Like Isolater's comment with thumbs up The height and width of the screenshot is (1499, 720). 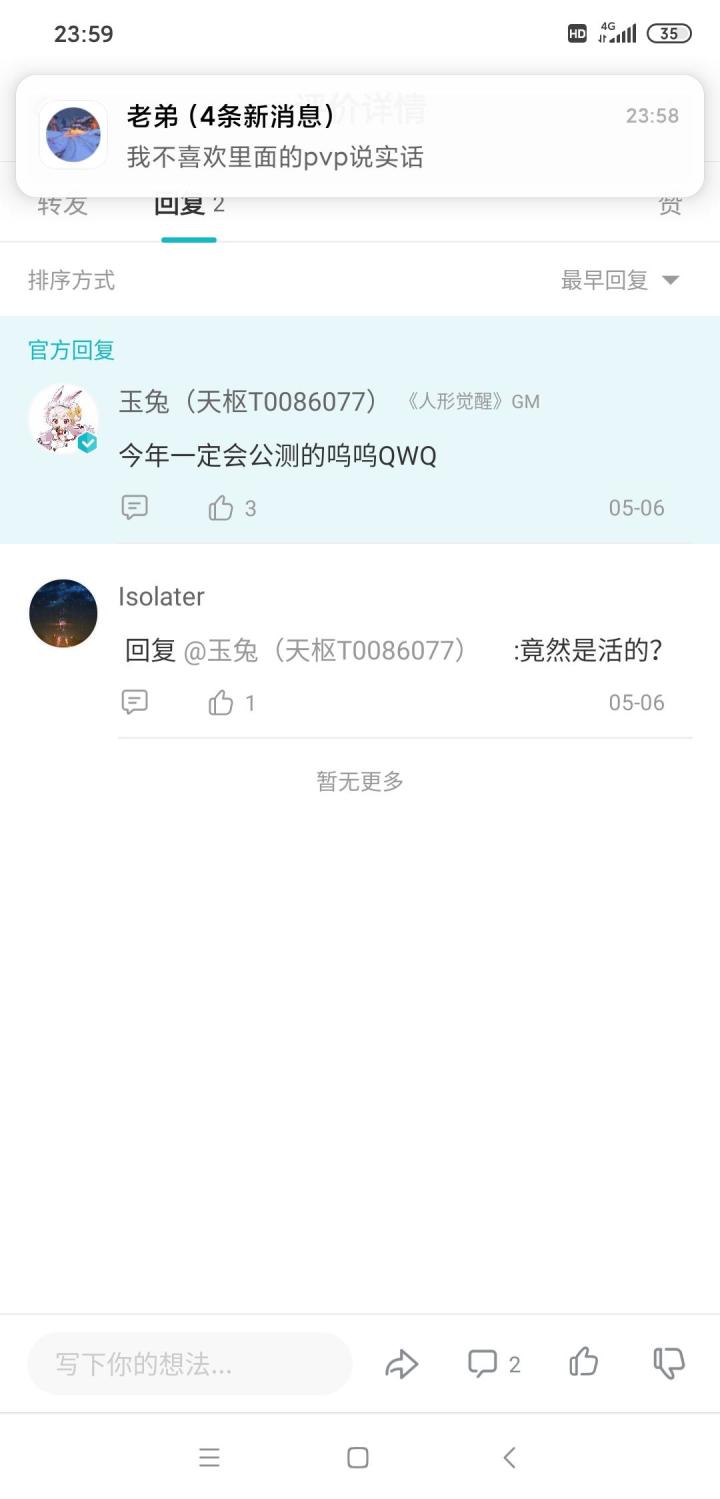(x=221, y=702)
